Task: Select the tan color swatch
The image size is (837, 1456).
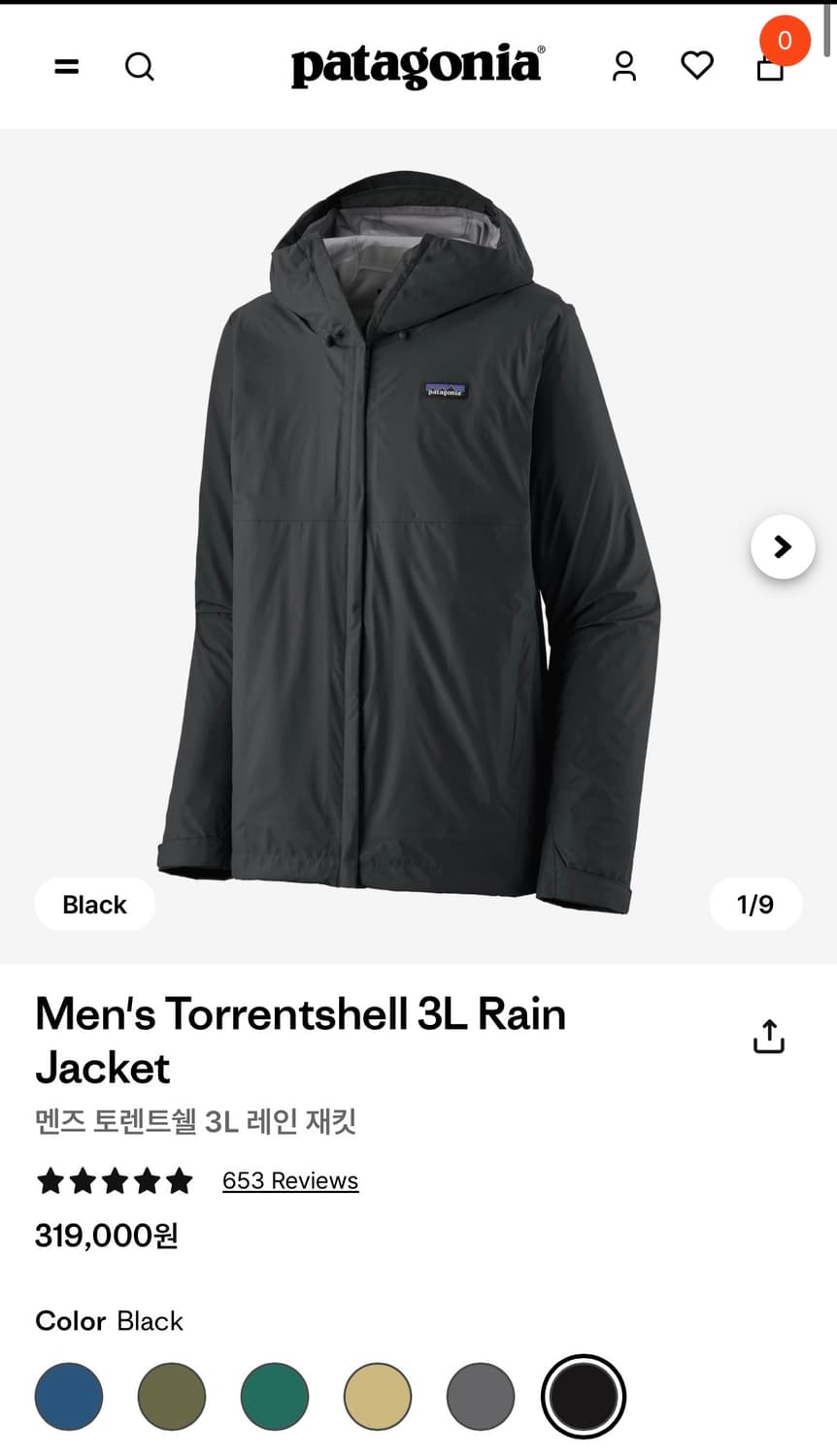Action: 377,1395
